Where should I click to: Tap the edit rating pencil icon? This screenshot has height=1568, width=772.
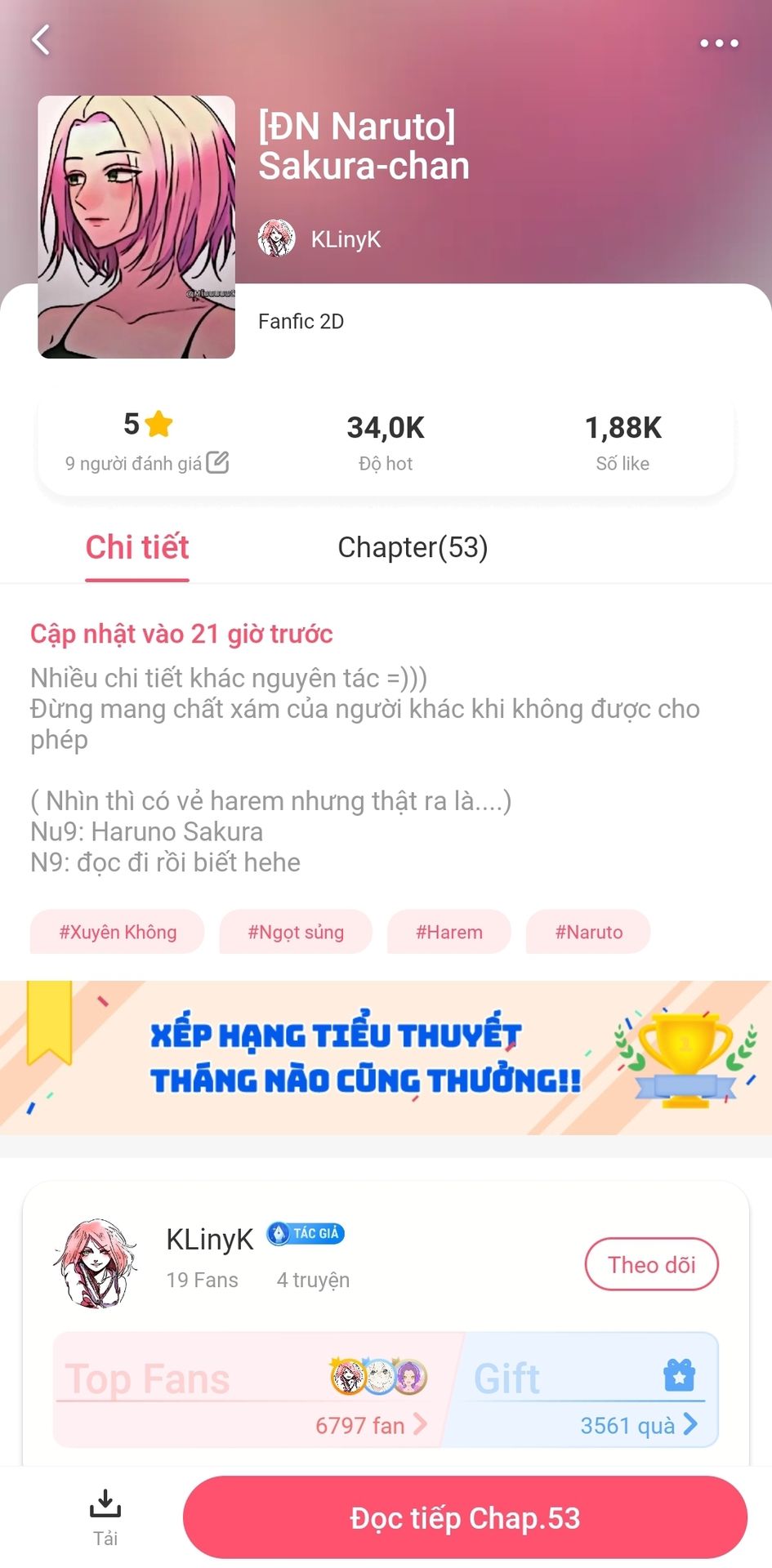tap(217, 462)
